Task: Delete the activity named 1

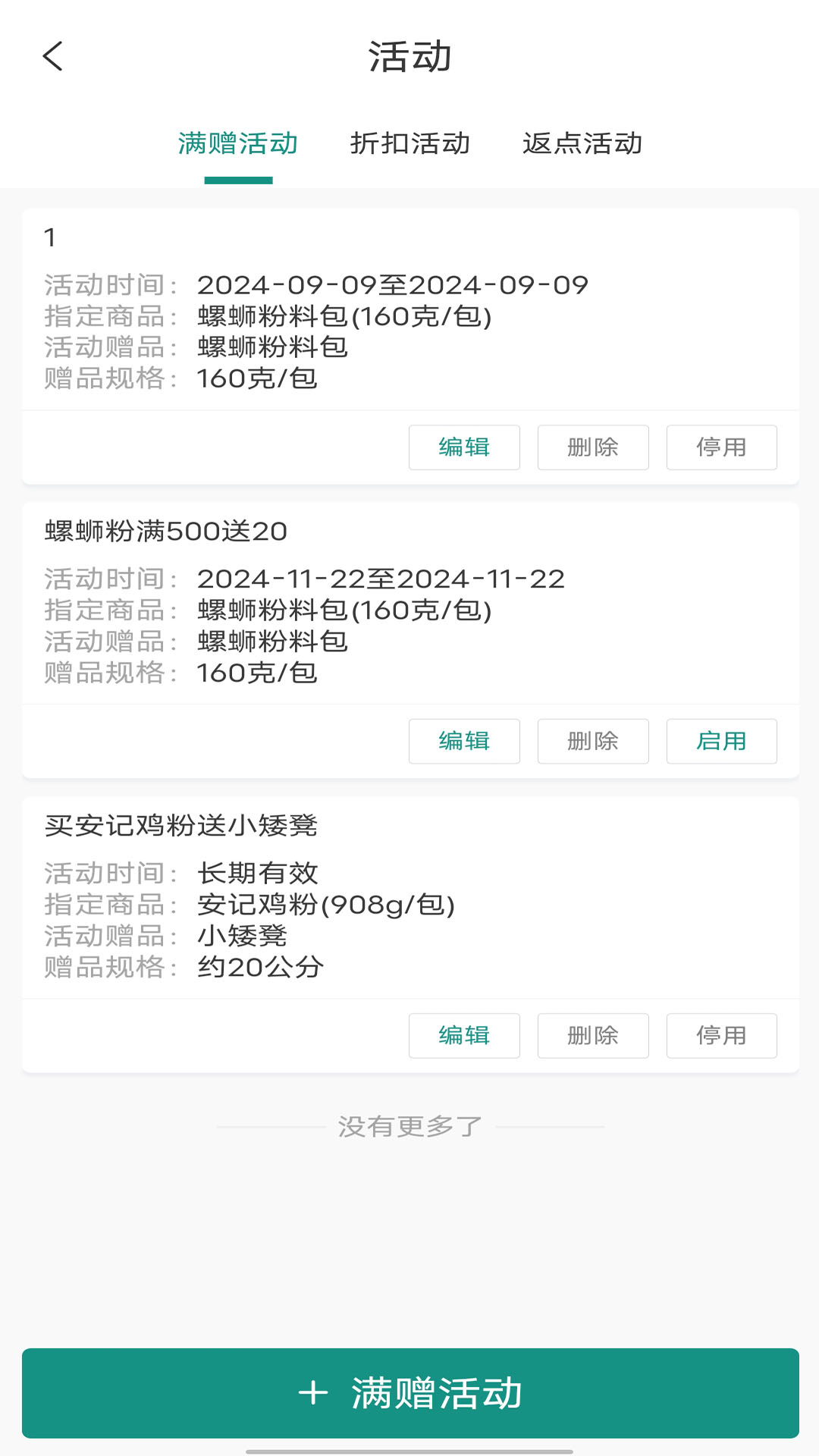Action: (593, 447)
